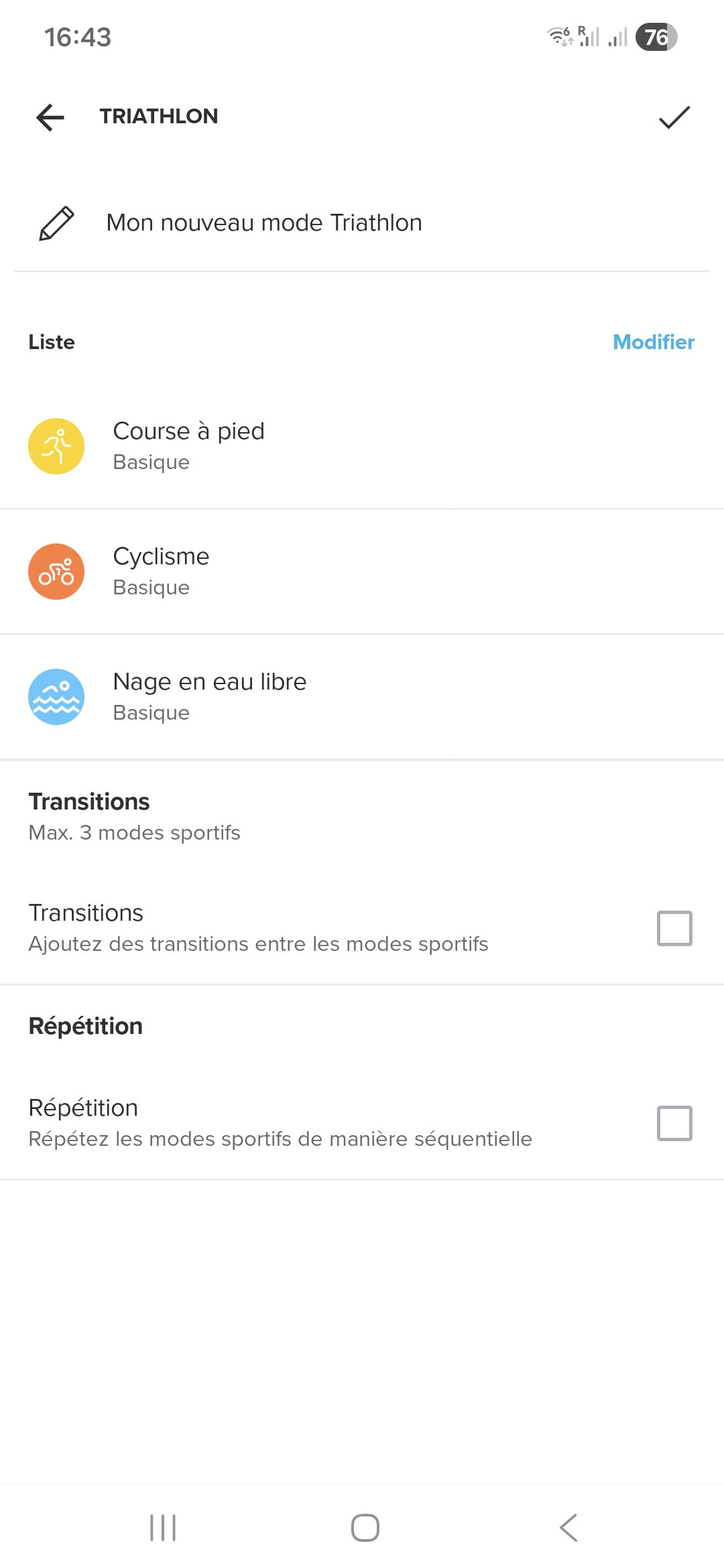Select the Nage en eau libre row
The width and height of the screenshot is (724, 1568).
(x=268, y=696)
